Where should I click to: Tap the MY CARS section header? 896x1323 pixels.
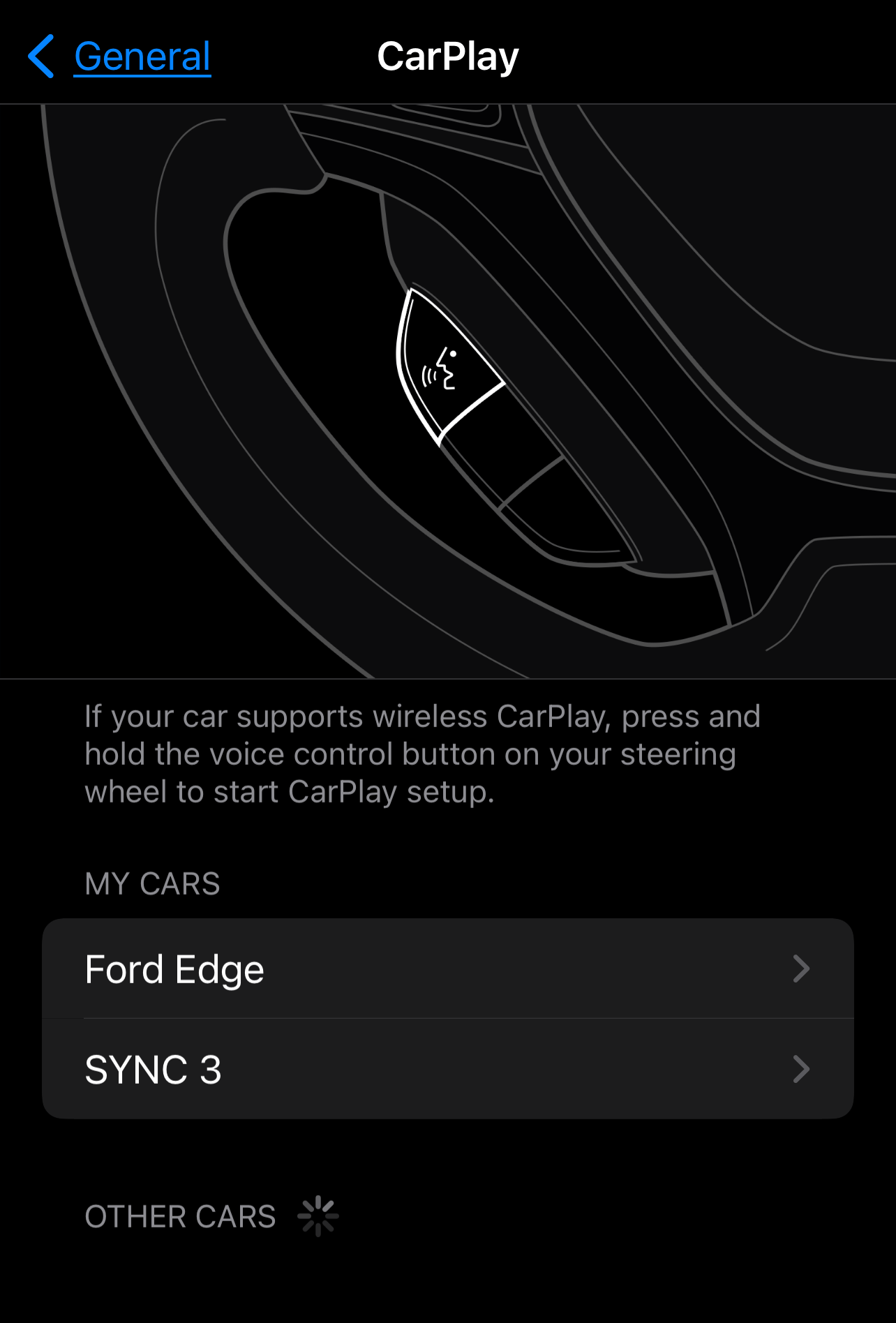[151, 883]
